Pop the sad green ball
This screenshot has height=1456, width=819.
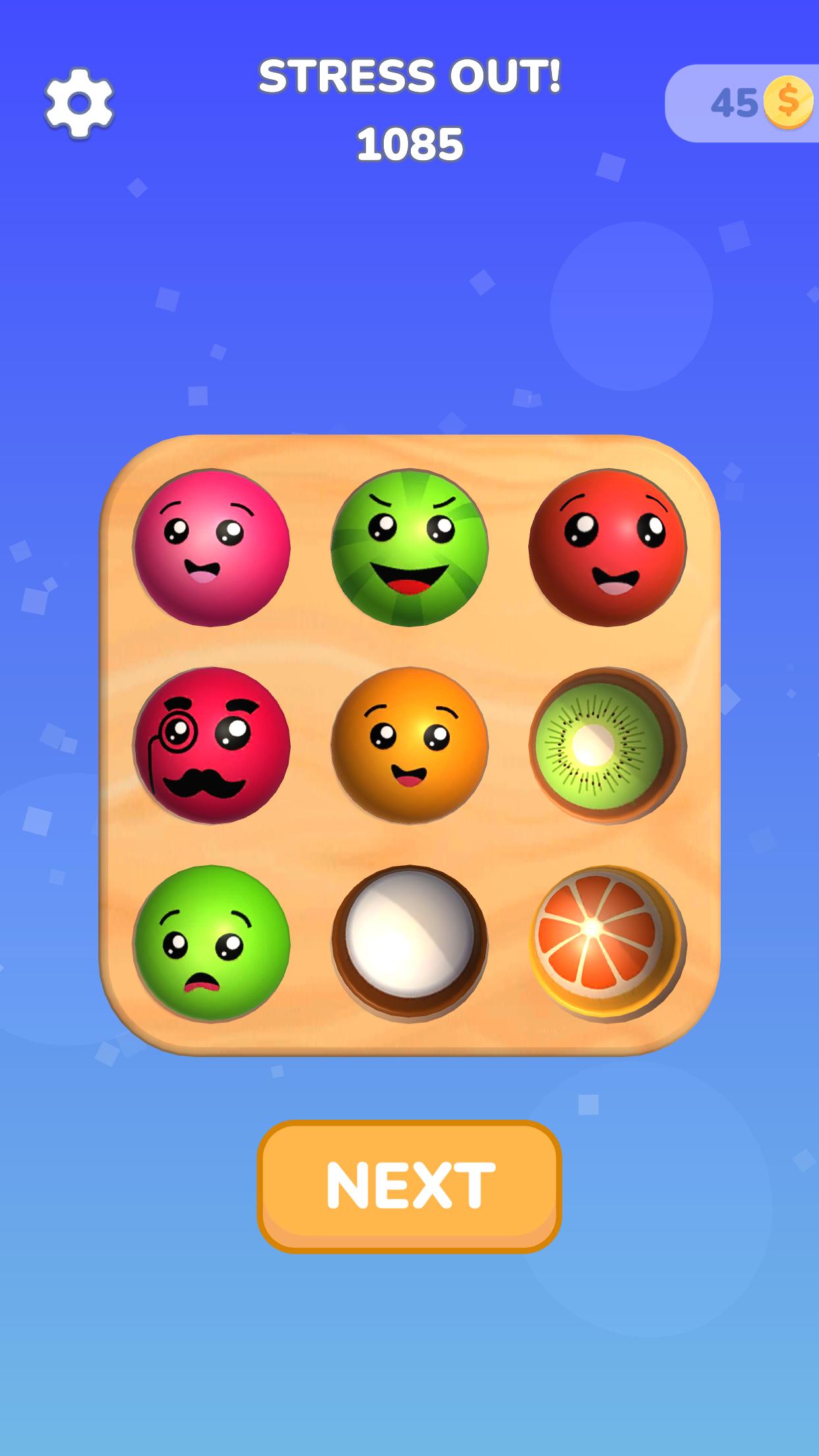pos(212,943)
